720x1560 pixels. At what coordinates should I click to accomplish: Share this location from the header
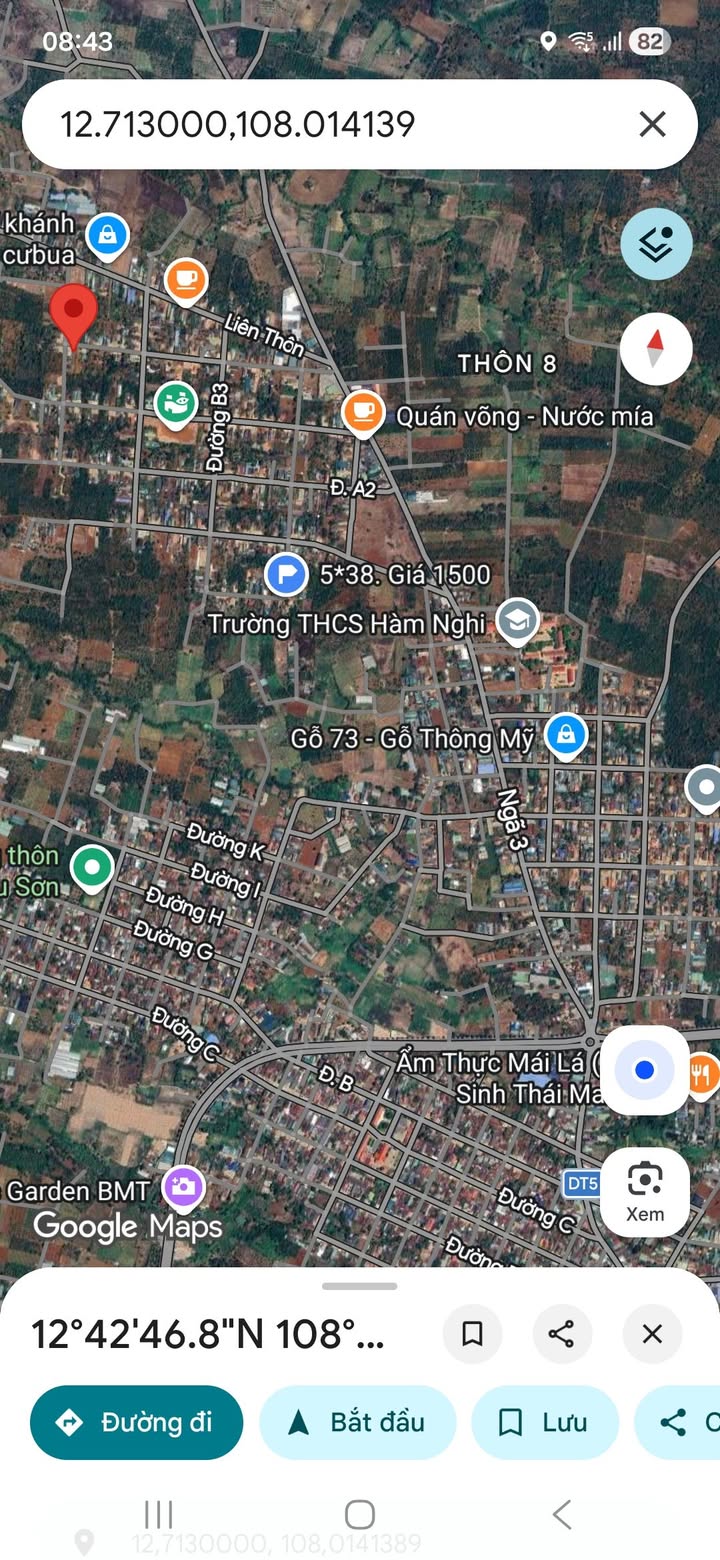562,1333
